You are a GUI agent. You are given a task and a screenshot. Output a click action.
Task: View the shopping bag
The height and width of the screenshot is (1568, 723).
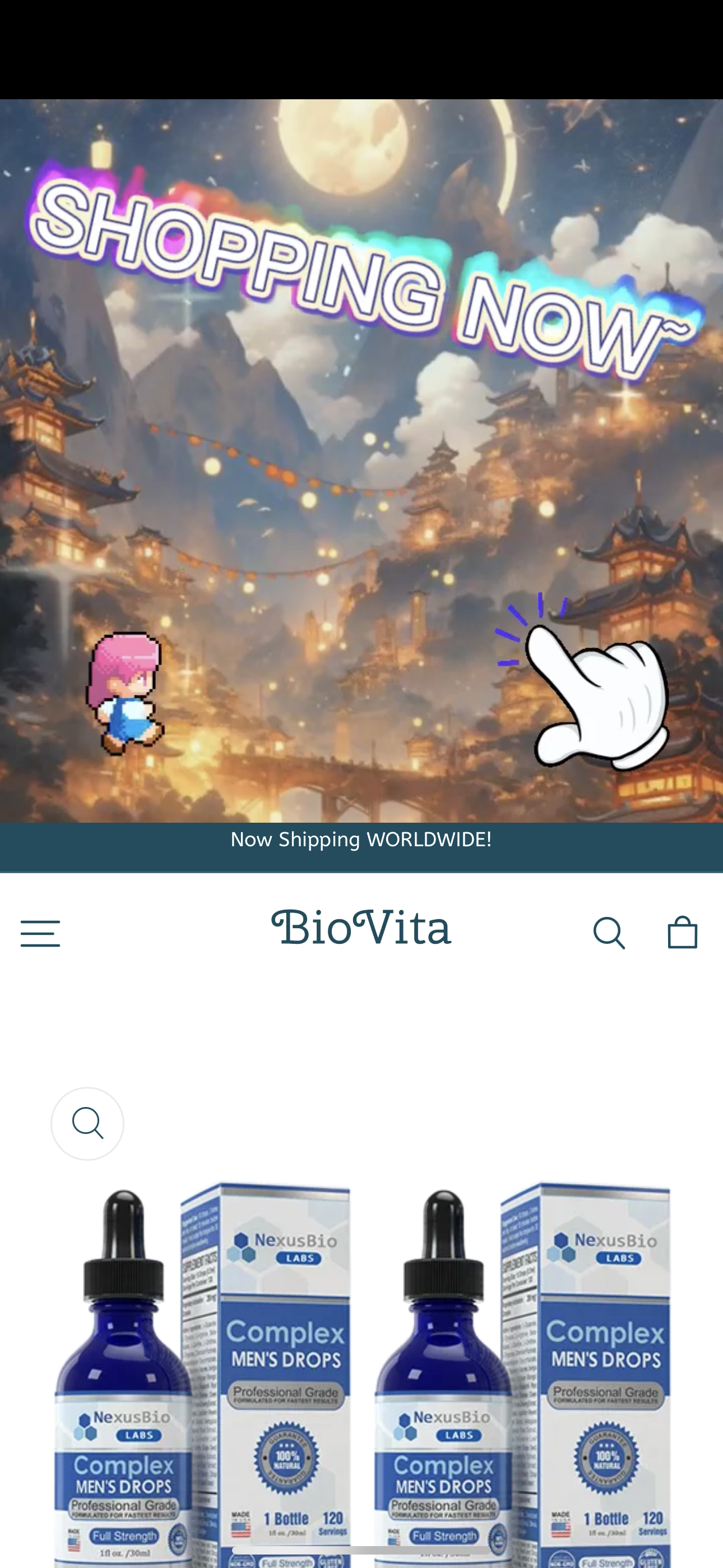682,933
